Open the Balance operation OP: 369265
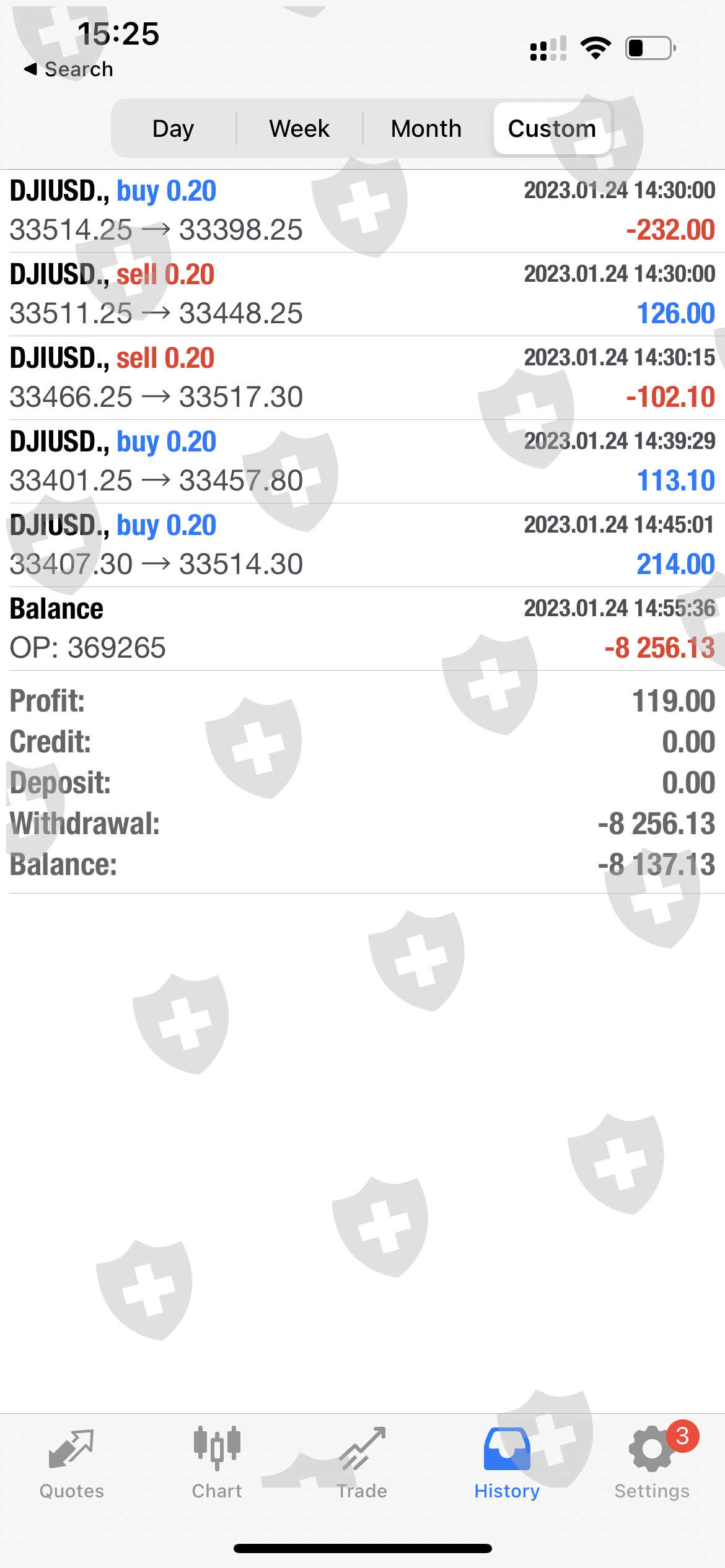 pos(362,629)
